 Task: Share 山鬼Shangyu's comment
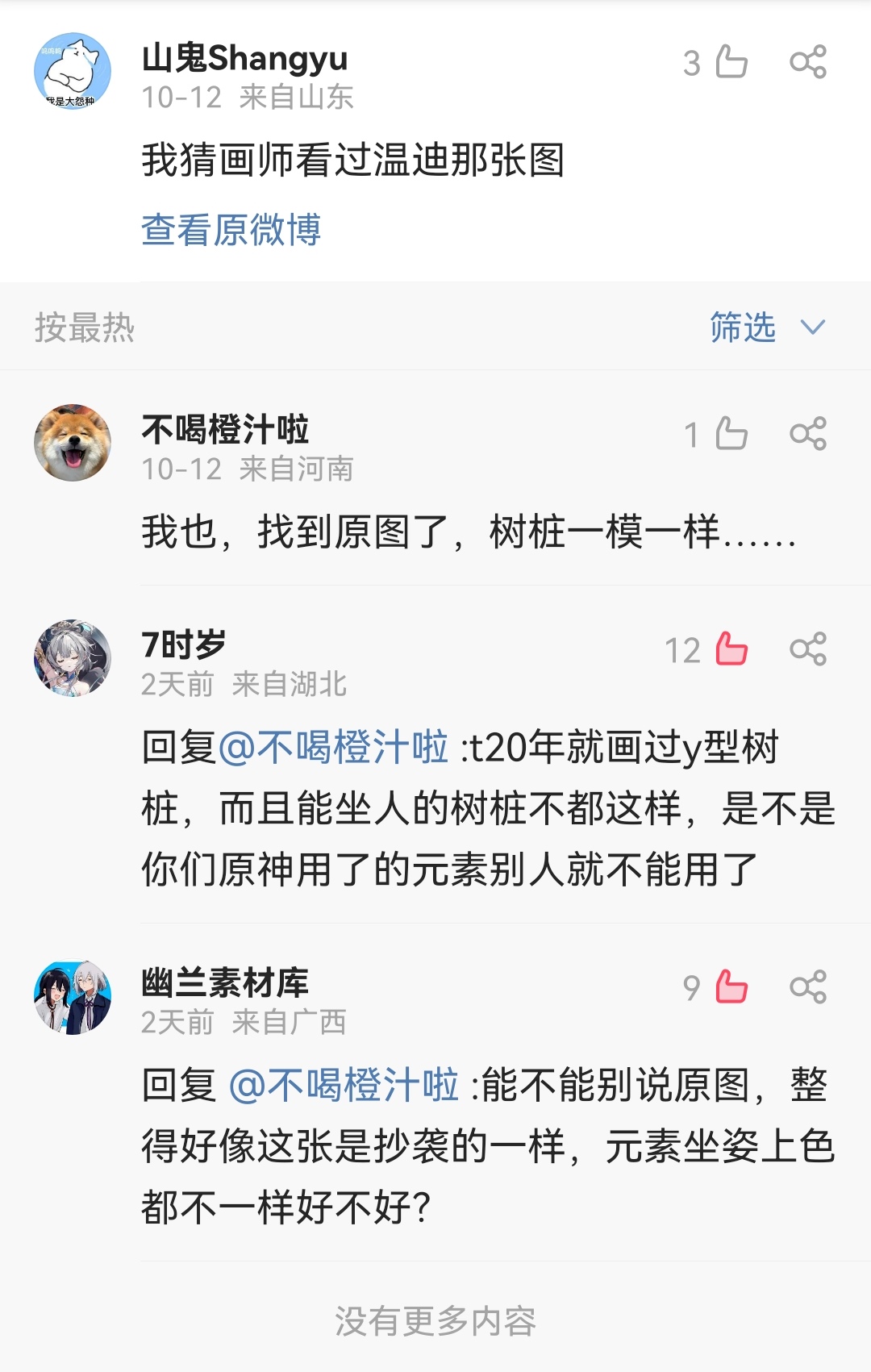tap(807, 62)
